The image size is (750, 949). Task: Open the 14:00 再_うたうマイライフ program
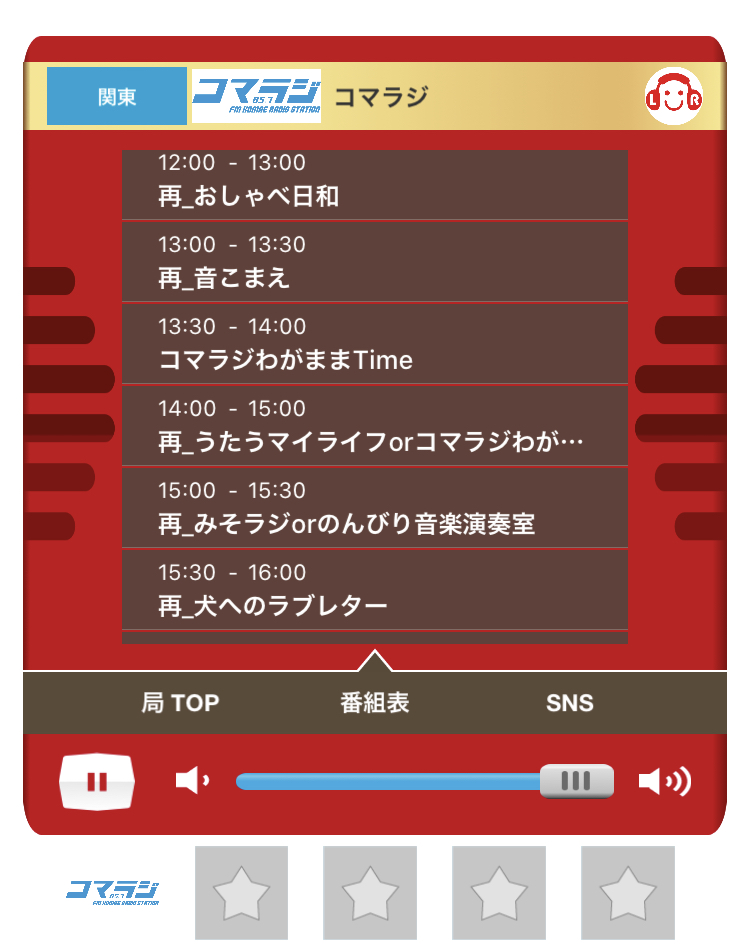point(374,426)
